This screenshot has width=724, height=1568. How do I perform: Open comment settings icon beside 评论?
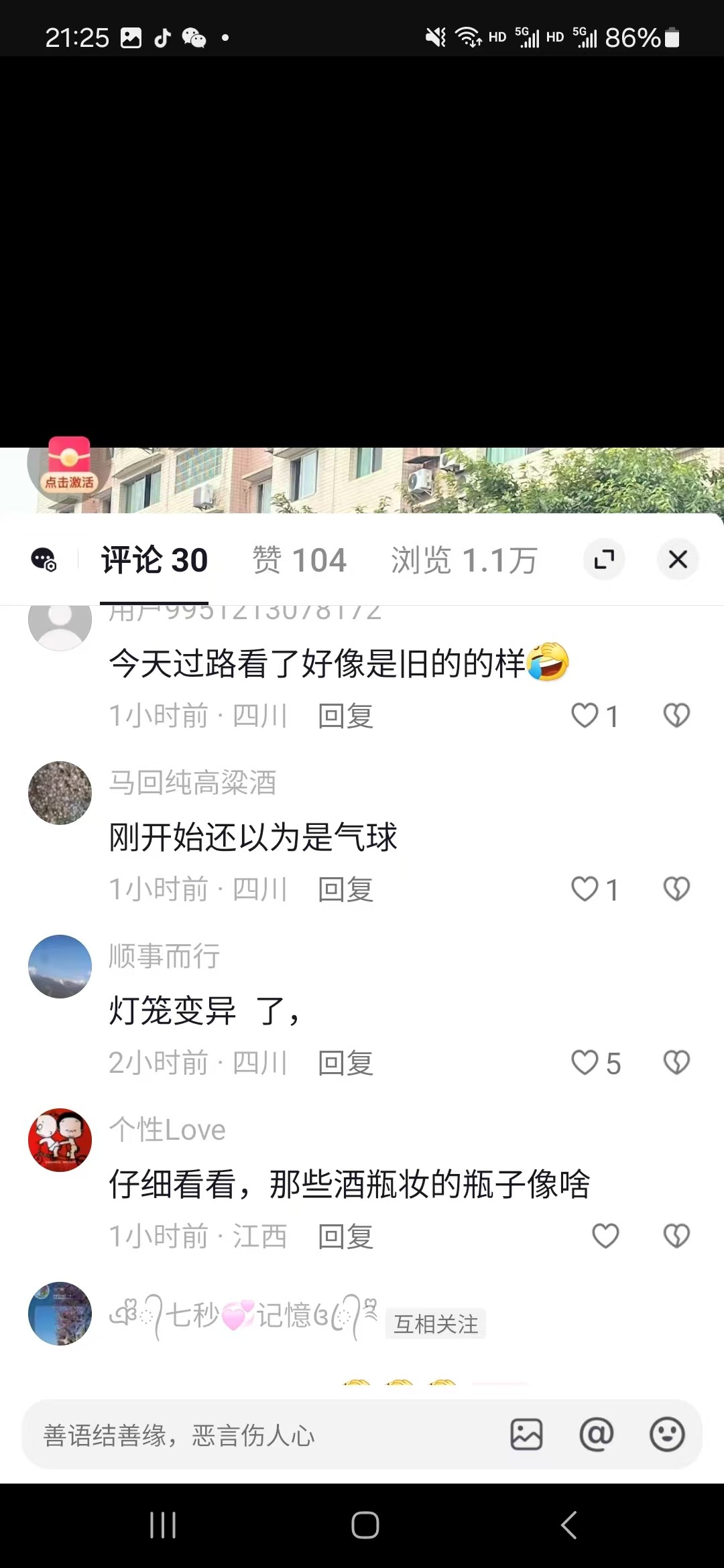(x=44, y=560)
